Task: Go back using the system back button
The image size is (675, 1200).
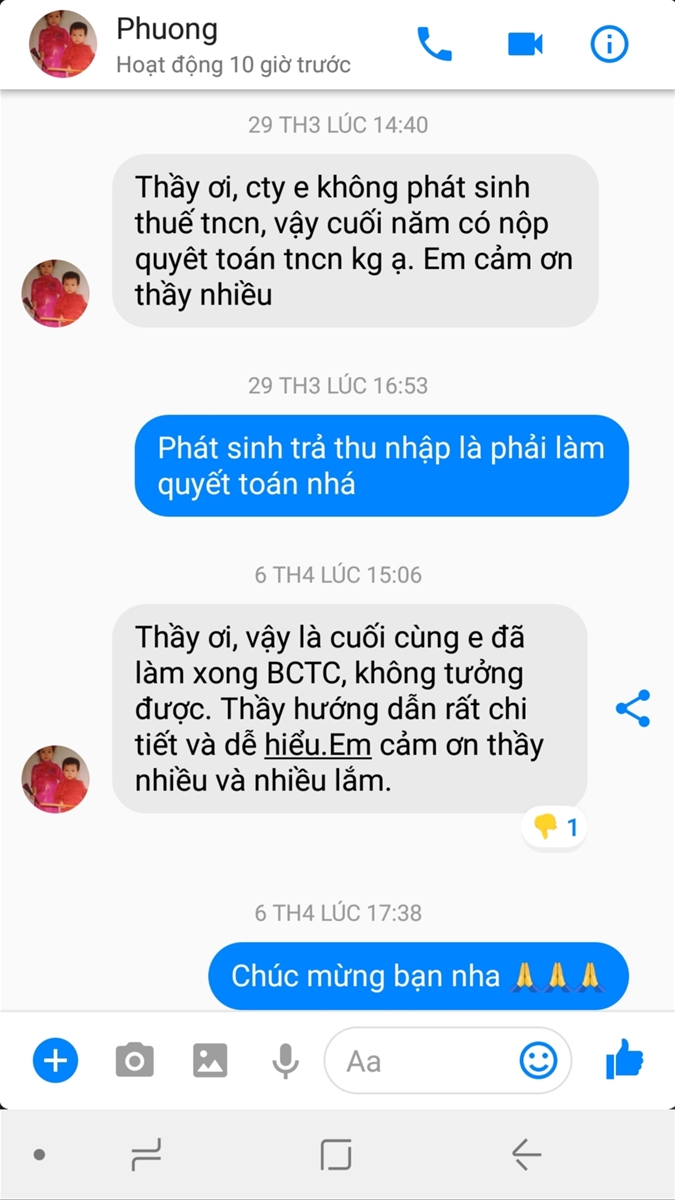Action: [526, 1155]
